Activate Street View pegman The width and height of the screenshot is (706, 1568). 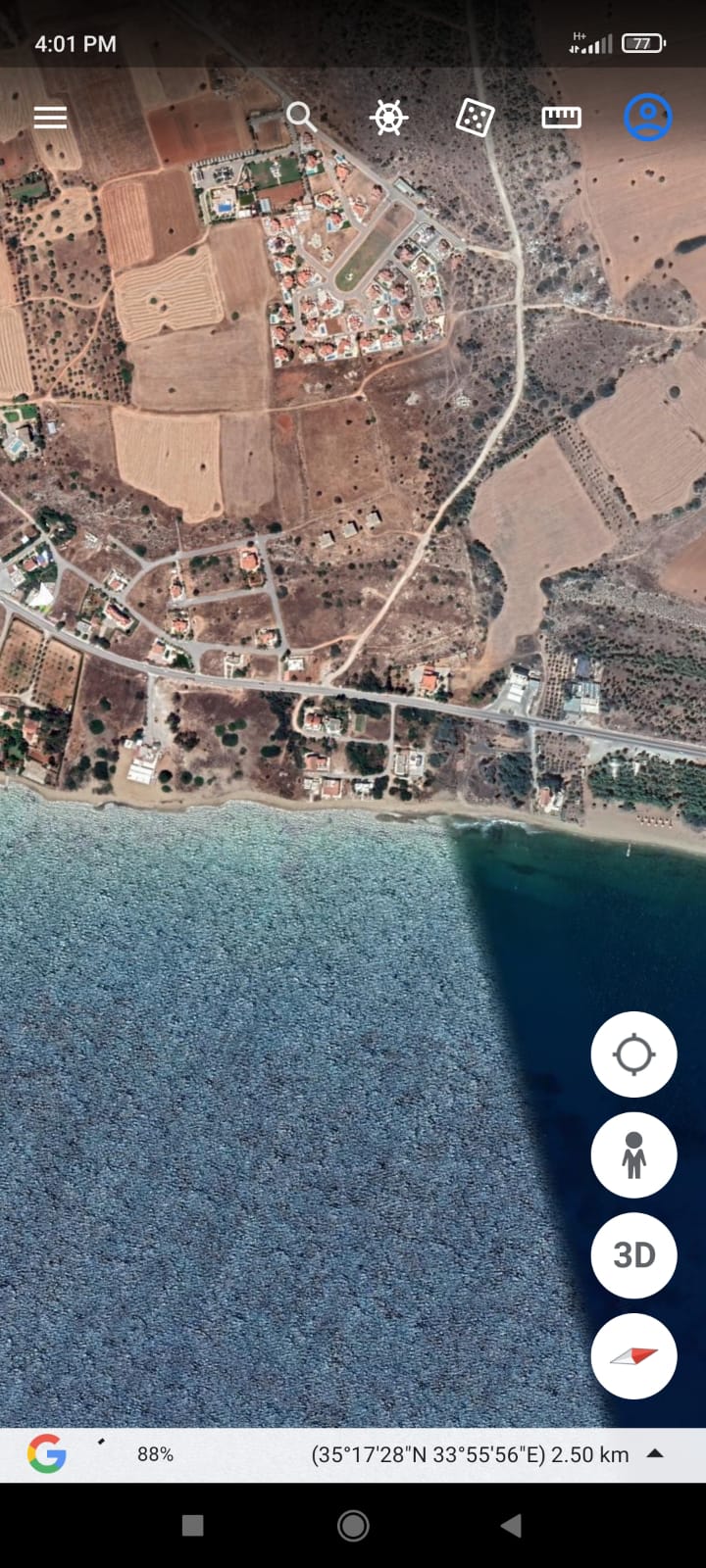click(x=633, y=1154)
